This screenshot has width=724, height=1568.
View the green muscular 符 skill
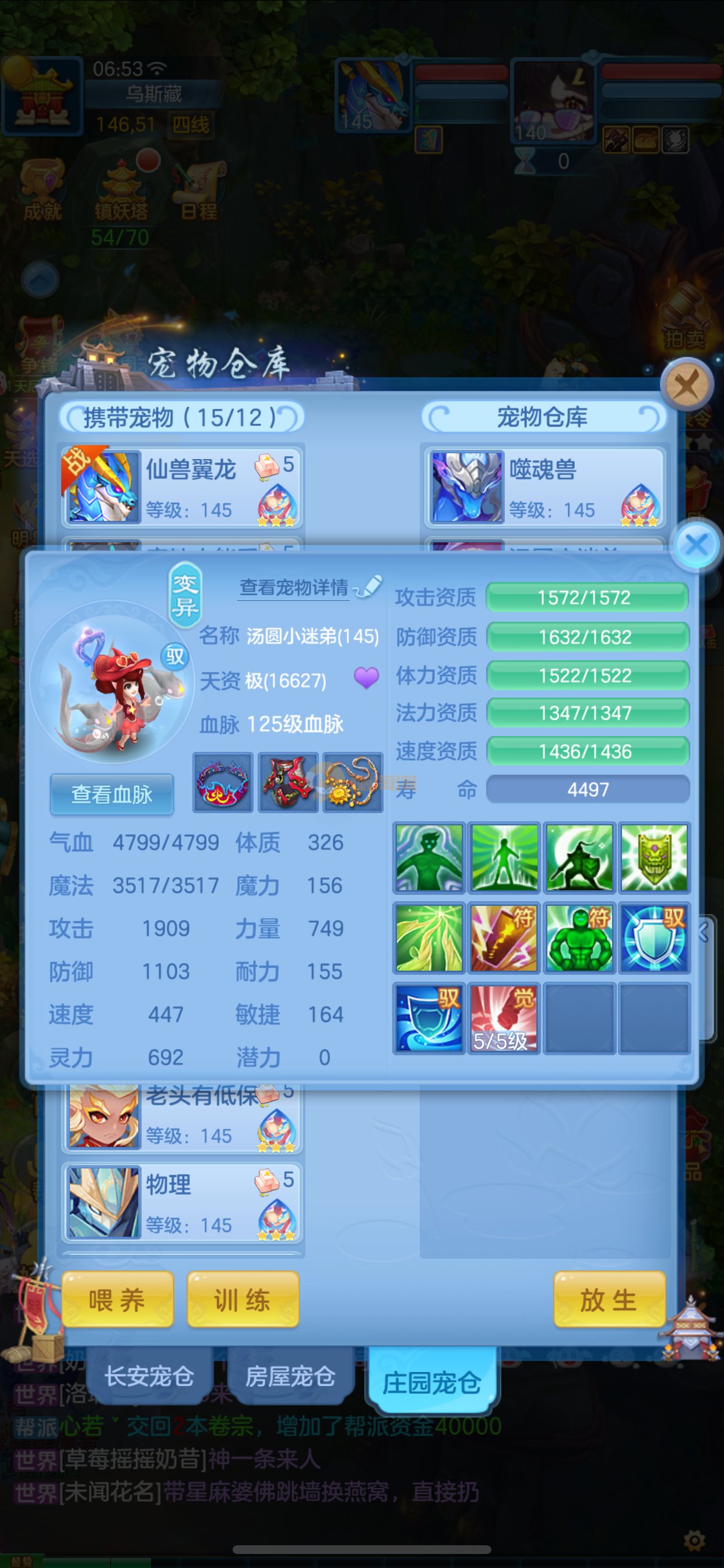(x=579, y=937)
